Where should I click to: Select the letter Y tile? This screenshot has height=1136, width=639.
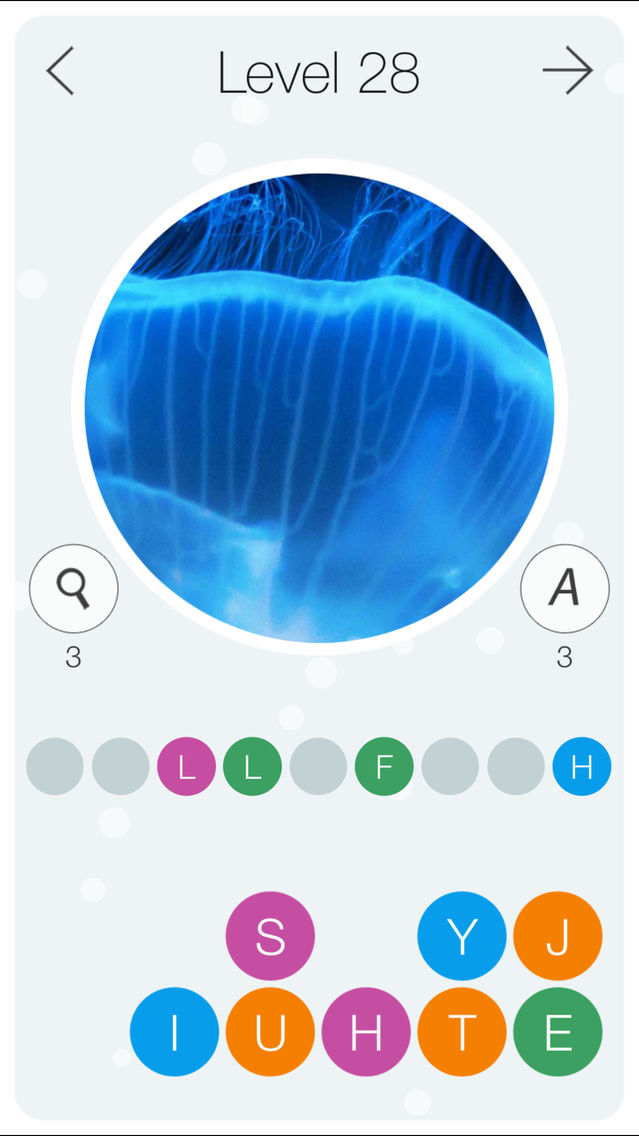click(462, 936)
